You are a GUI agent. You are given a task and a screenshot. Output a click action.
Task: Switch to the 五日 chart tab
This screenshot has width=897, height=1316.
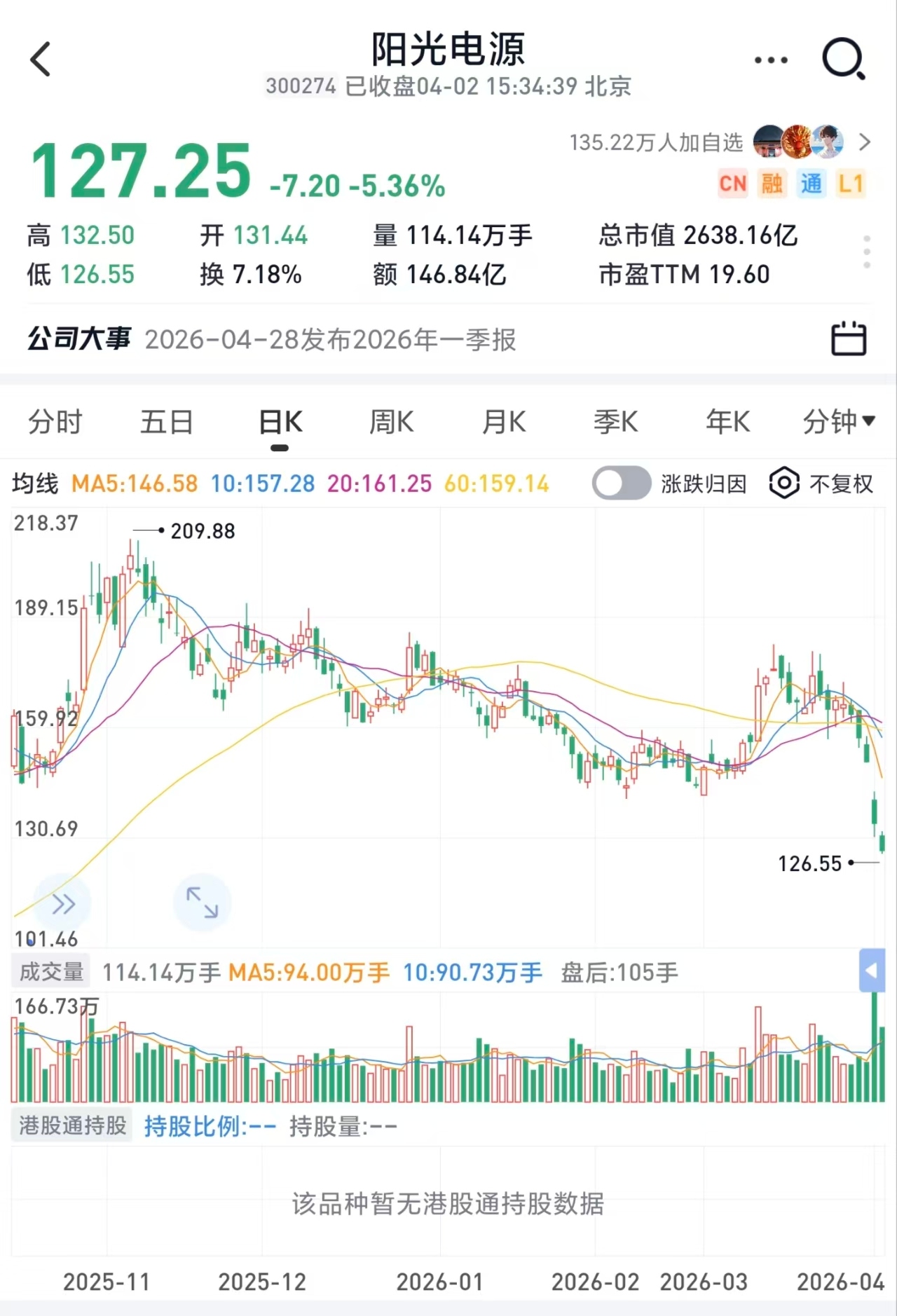point(167,423)
